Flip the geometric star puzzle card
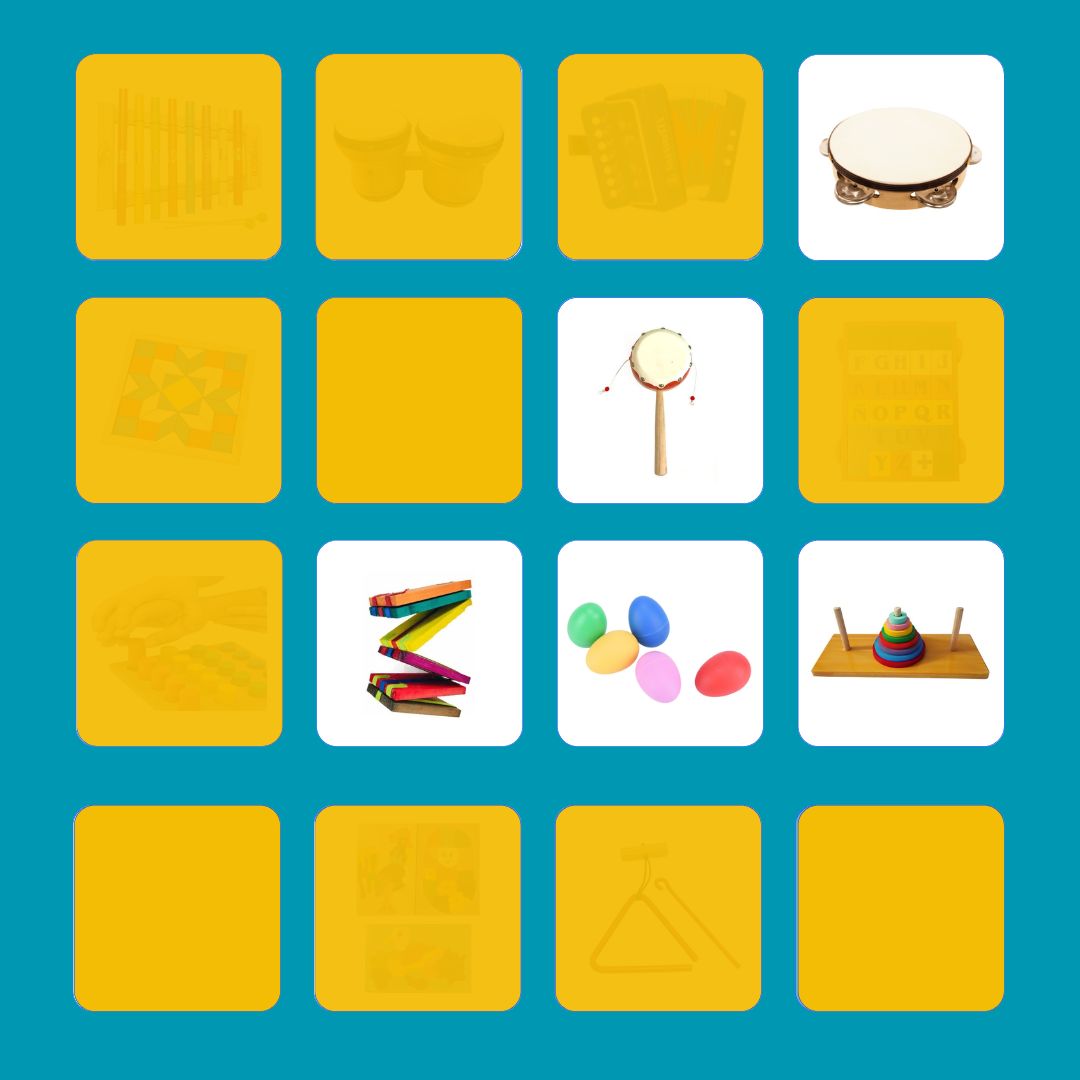Image resolution: width=1080 pixels, height=1080 pixels. [178, 400]
